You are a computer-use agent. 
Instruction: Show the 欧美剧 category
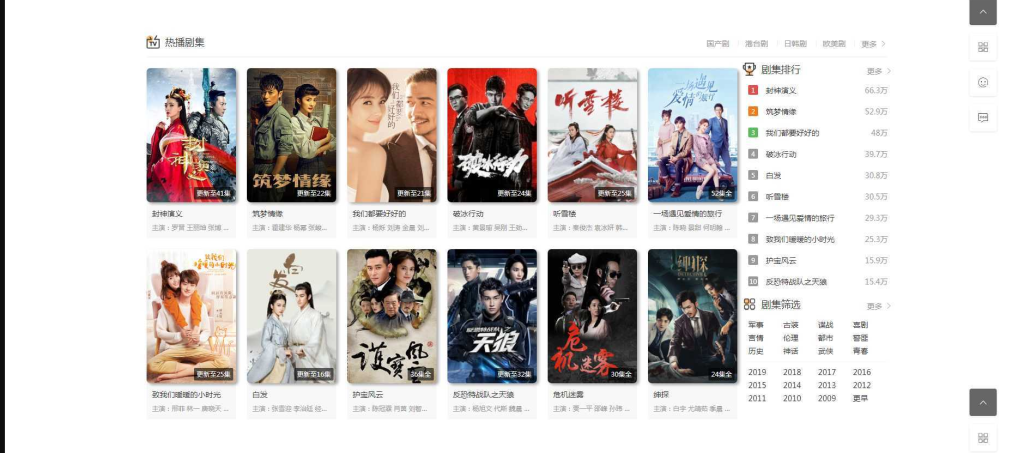point(834,44)
